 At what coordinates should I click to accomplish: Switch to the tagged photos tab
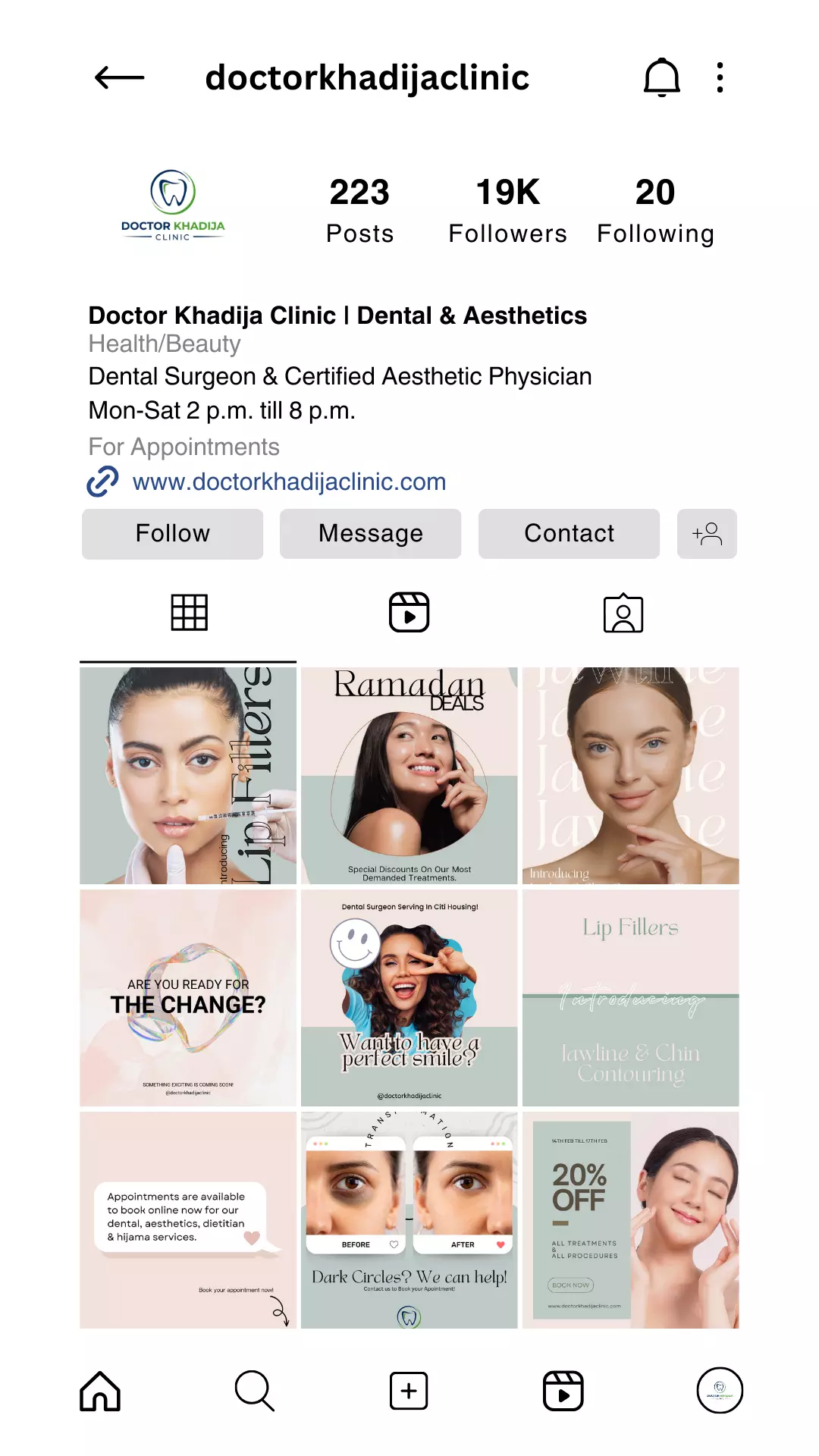click(623, 613)
